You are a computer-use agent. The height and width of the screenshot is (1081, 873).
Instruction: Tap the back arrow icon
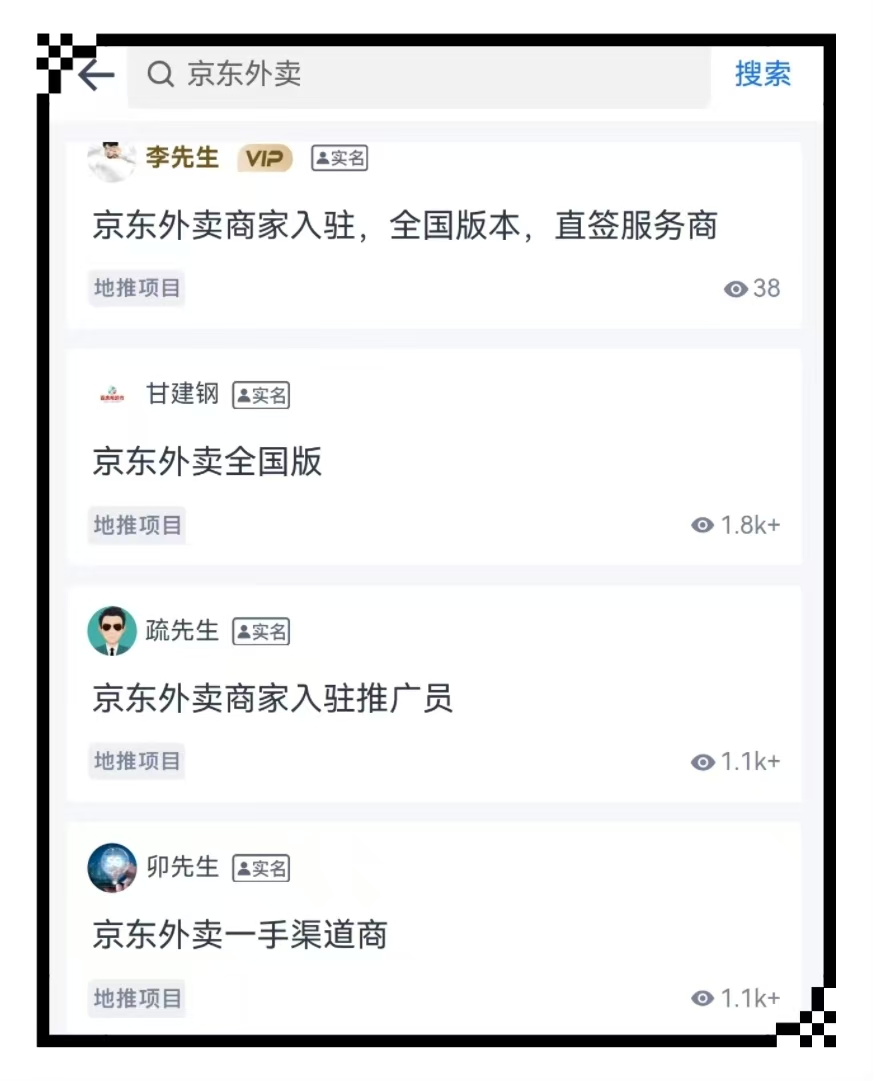(x=93, y=75)
